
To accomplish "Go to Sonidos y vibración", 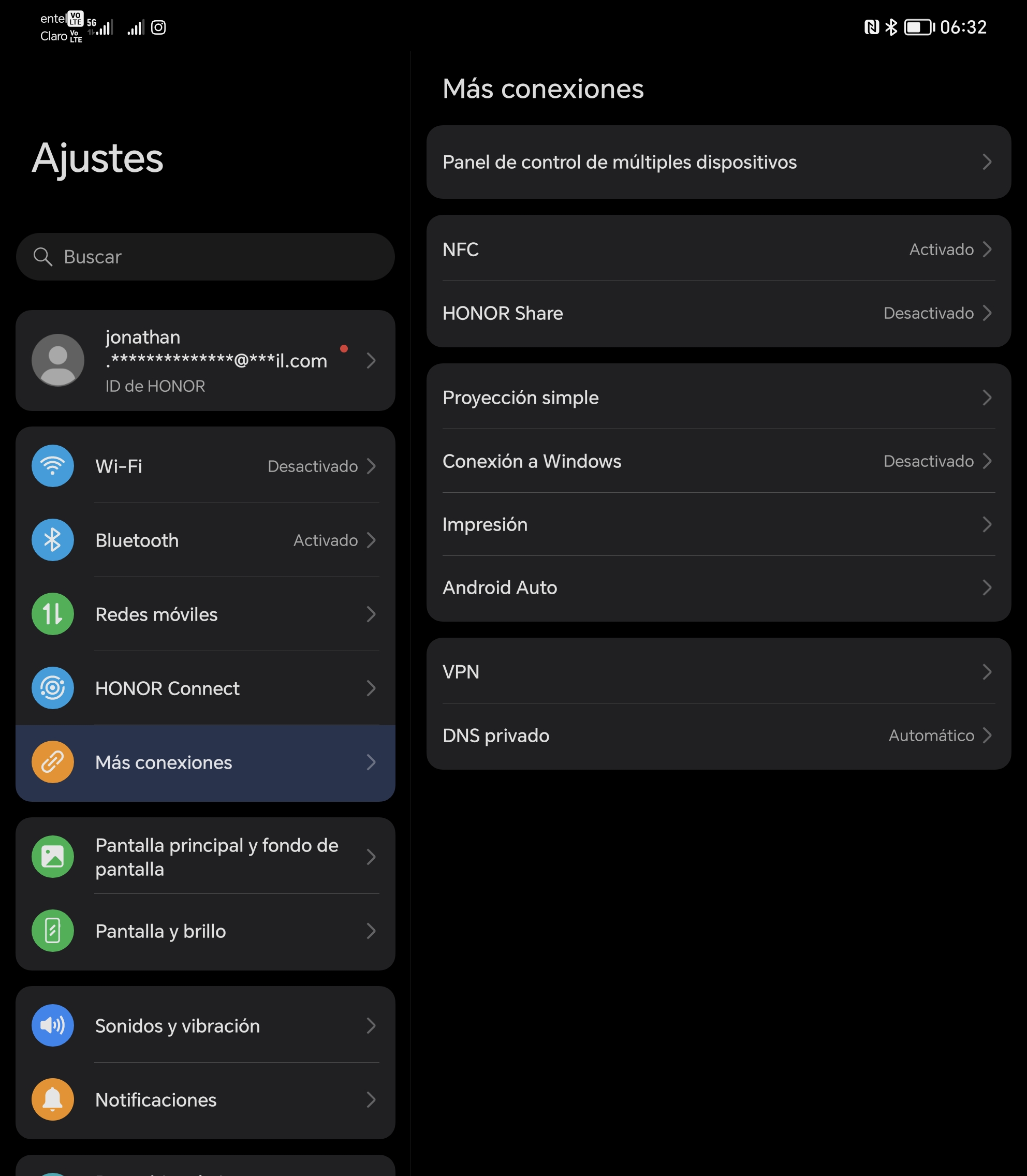I will point(205,1025).
